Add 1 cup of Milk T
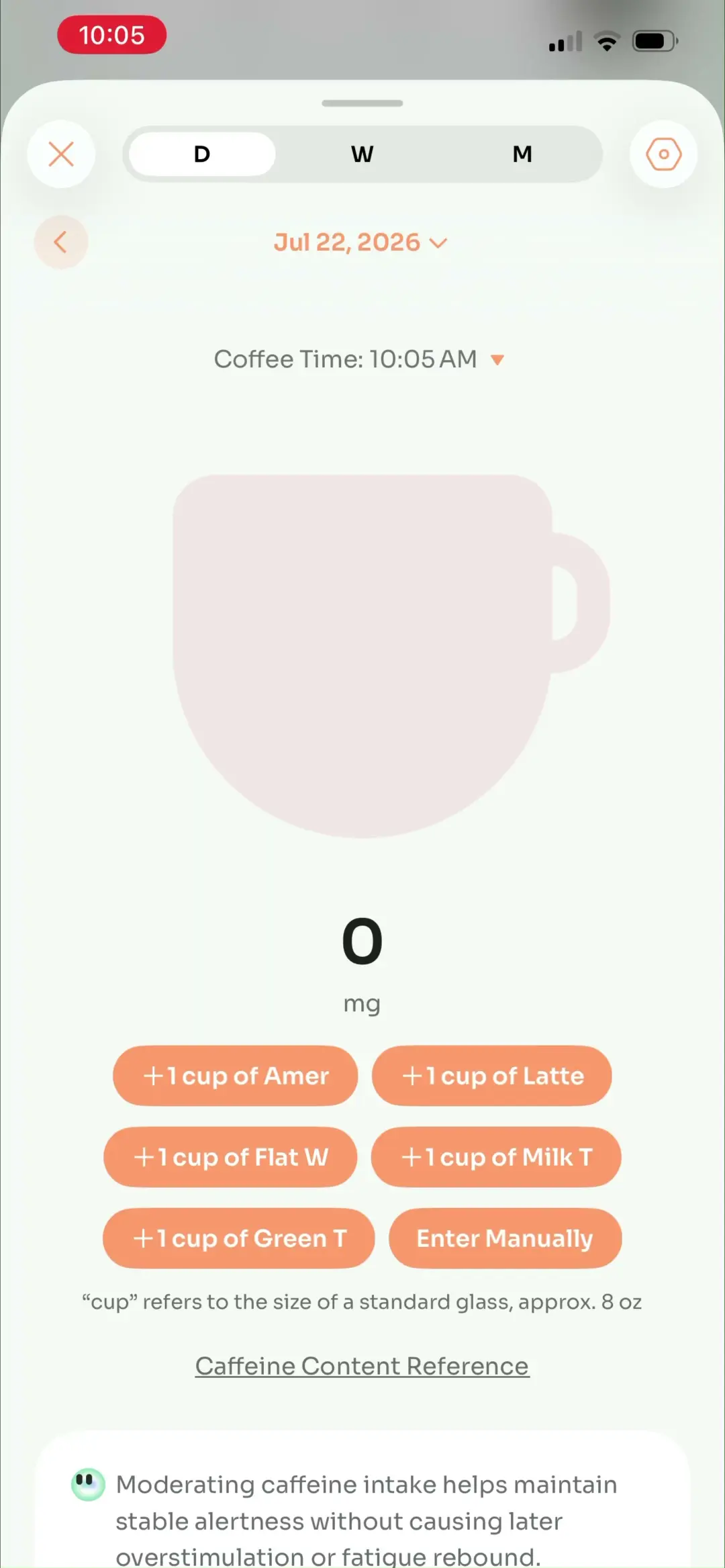The image size is (725, 1568). [496, 1157]
